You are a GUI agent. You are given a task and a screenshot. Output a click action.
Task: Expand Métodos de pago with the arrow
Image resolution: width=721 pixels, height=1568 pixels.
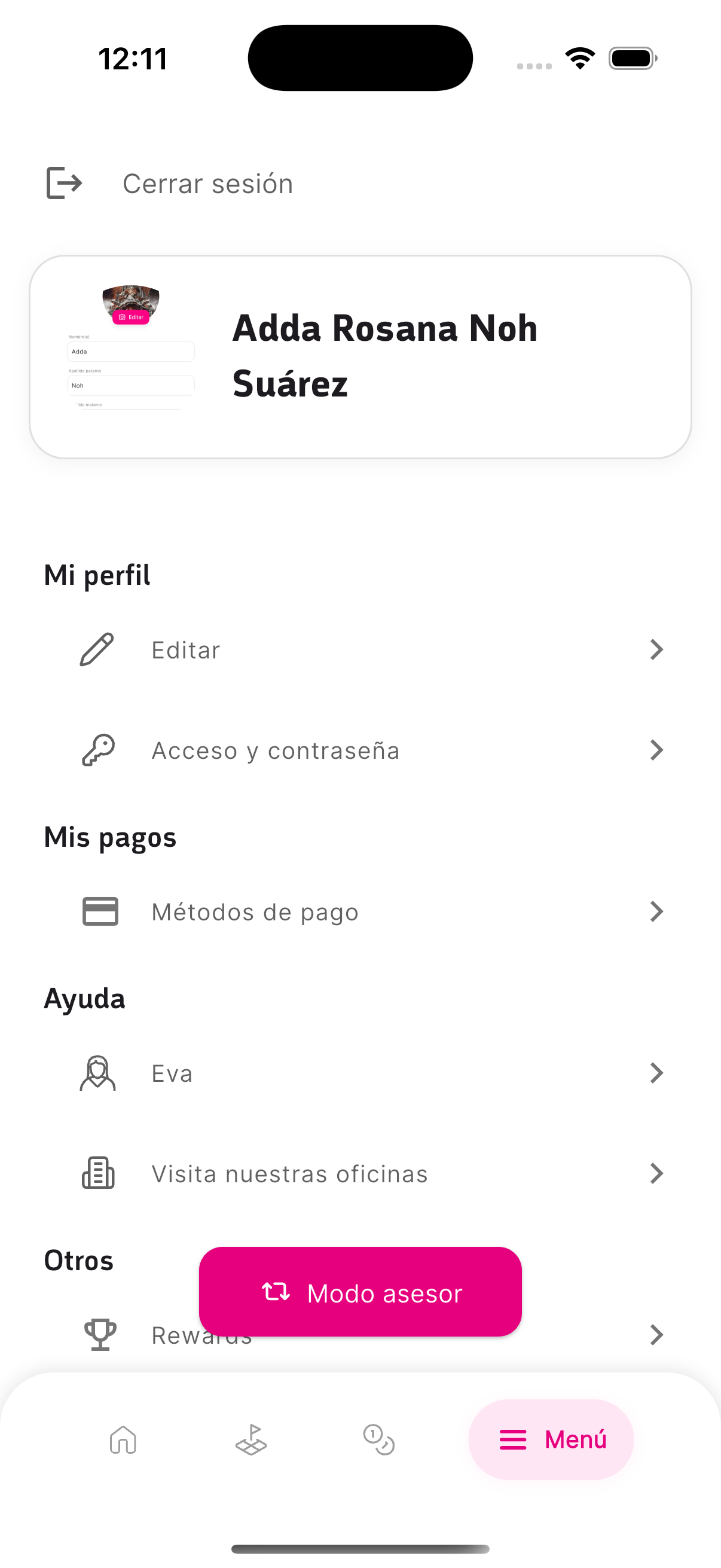pos(656,911)
